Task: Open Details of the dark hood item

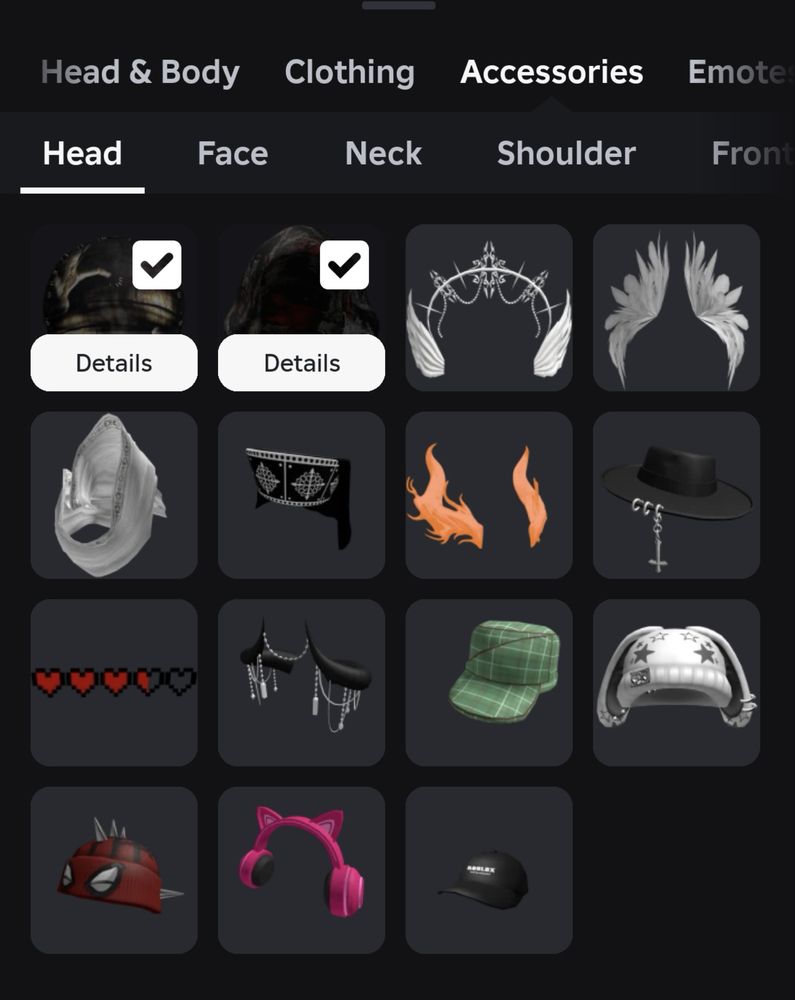Action: pos(301,363)
